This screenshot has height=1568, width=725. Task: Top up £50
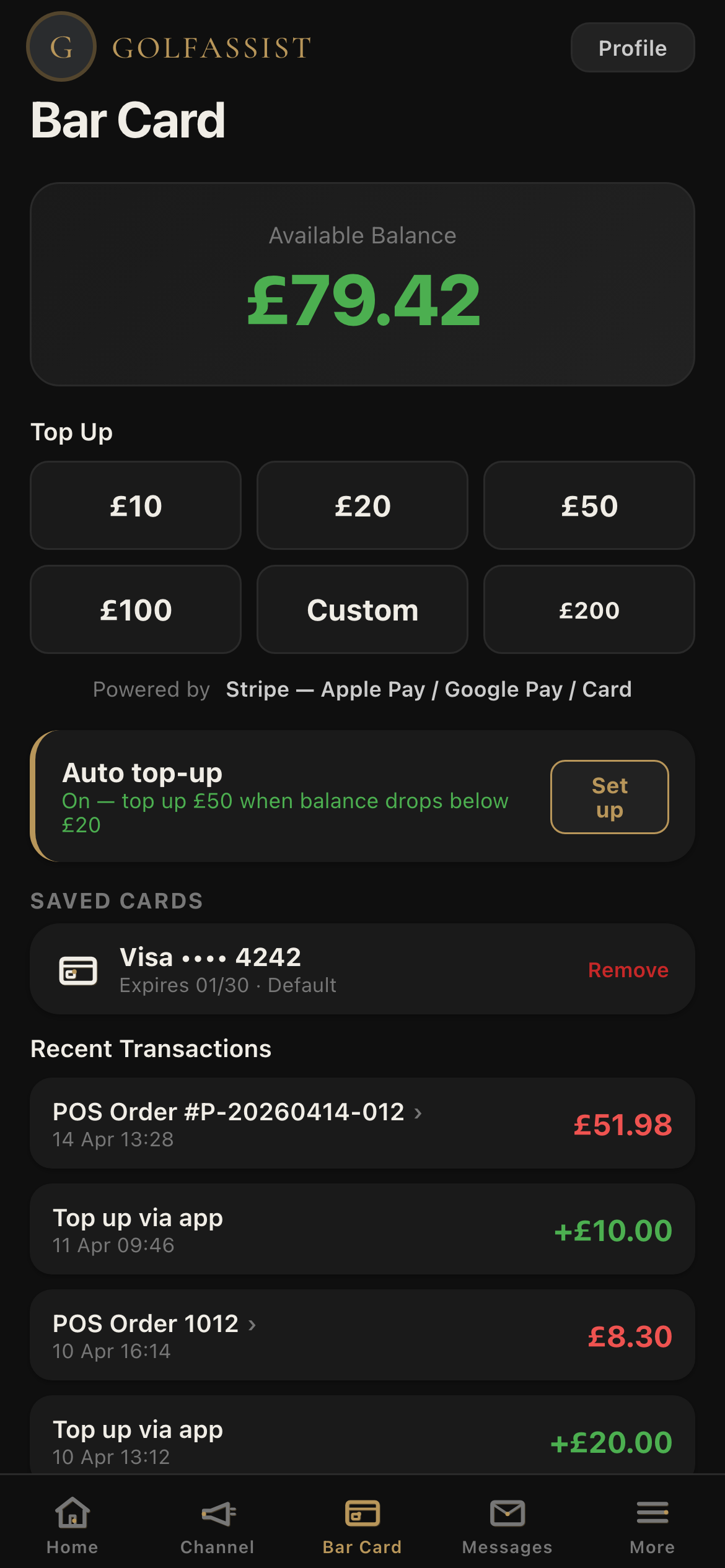click(x=588, y=505)
